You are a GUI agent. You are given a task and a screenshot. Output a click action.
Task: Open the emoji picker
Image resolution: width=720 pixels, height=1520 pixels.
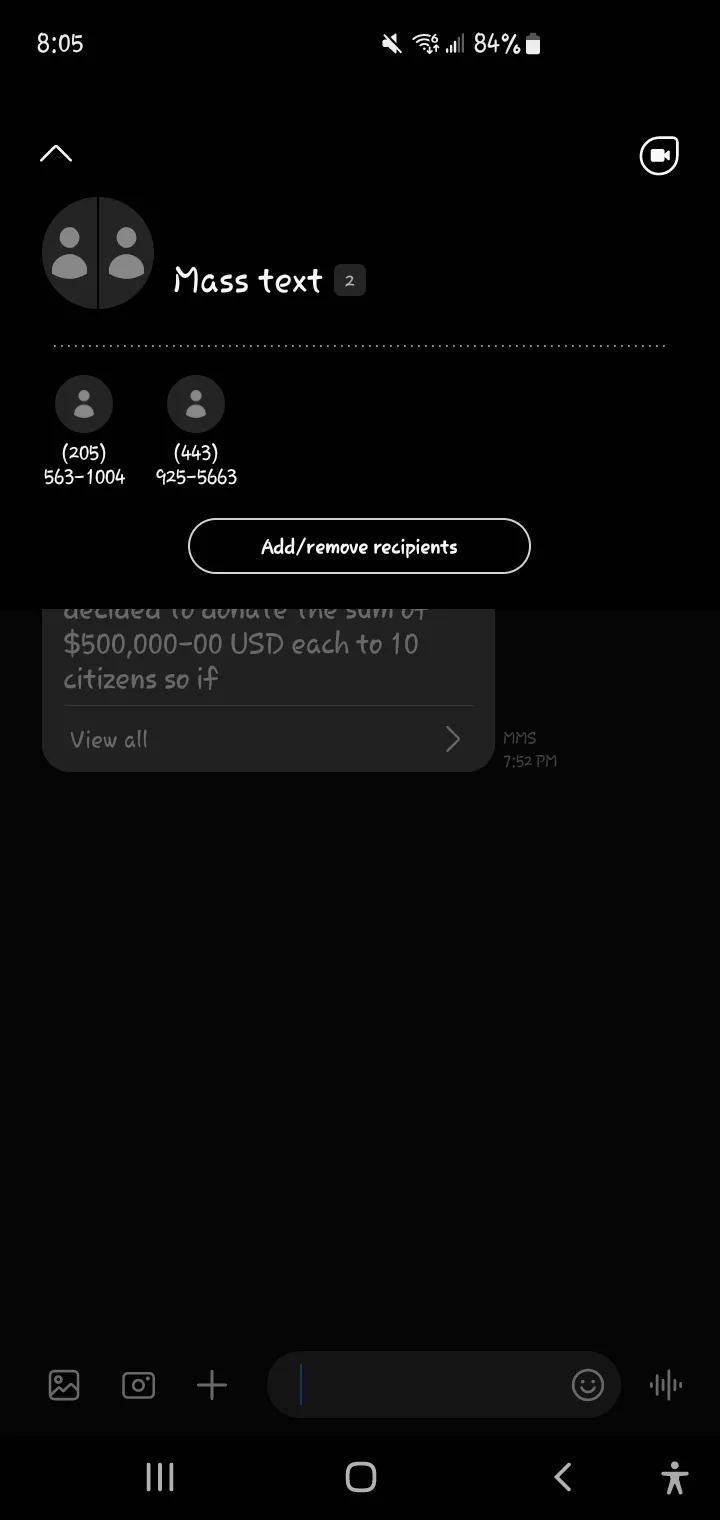(588, 1385)
